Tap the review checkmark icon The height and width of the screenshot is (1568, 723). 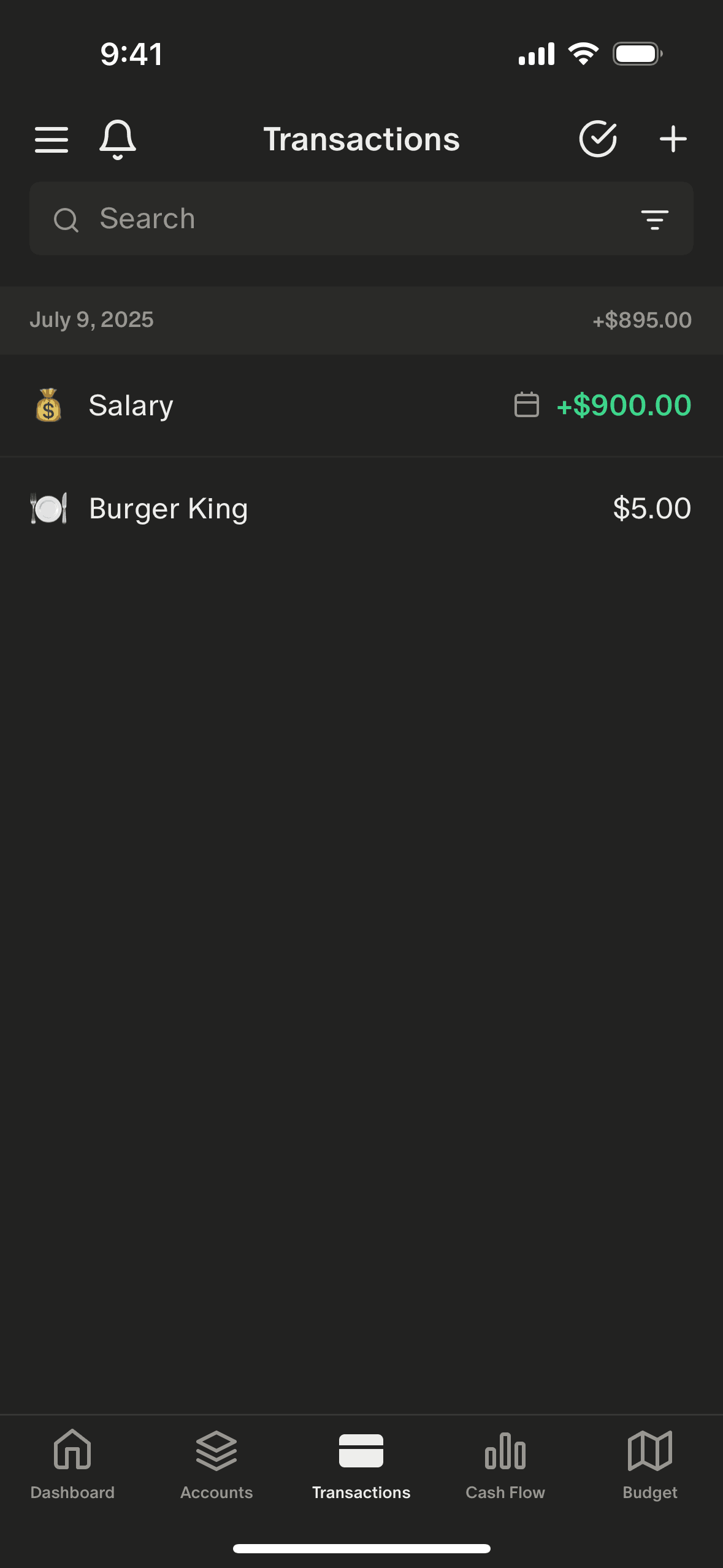click(x=598, y=139)
